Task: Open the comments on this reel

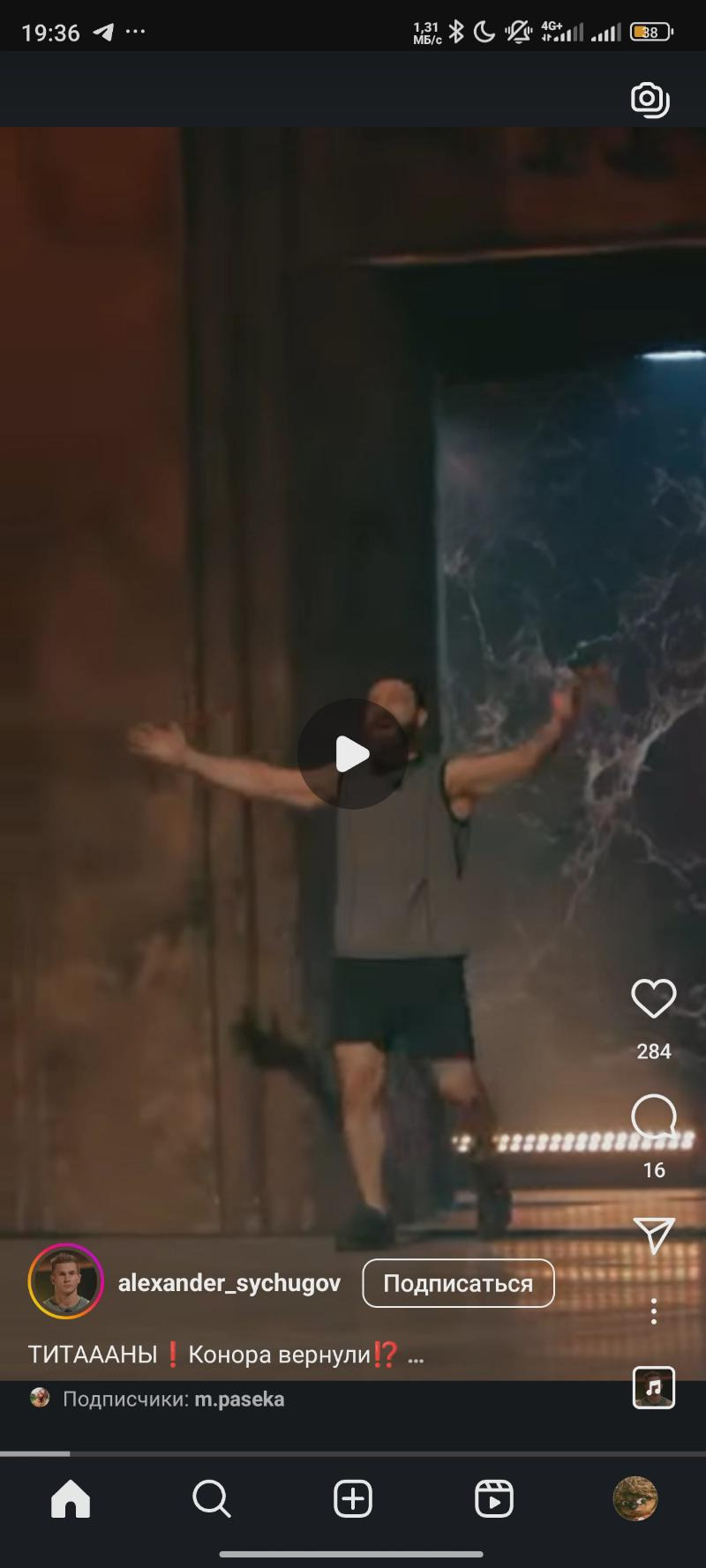Action: pyautogui.click(x=653, y=1117)
